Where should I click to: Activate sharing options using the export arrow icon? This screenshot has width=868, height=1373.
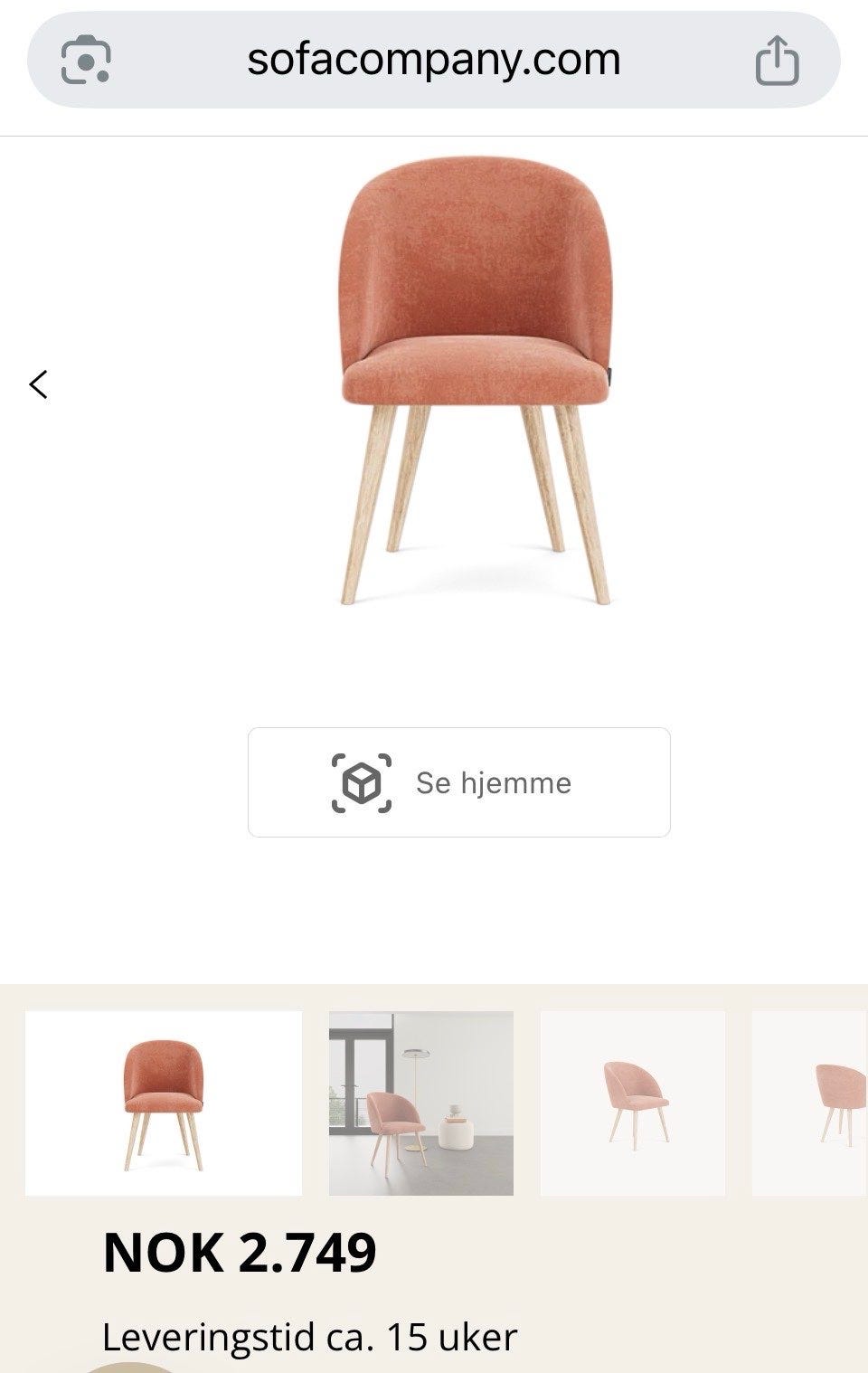778,60
